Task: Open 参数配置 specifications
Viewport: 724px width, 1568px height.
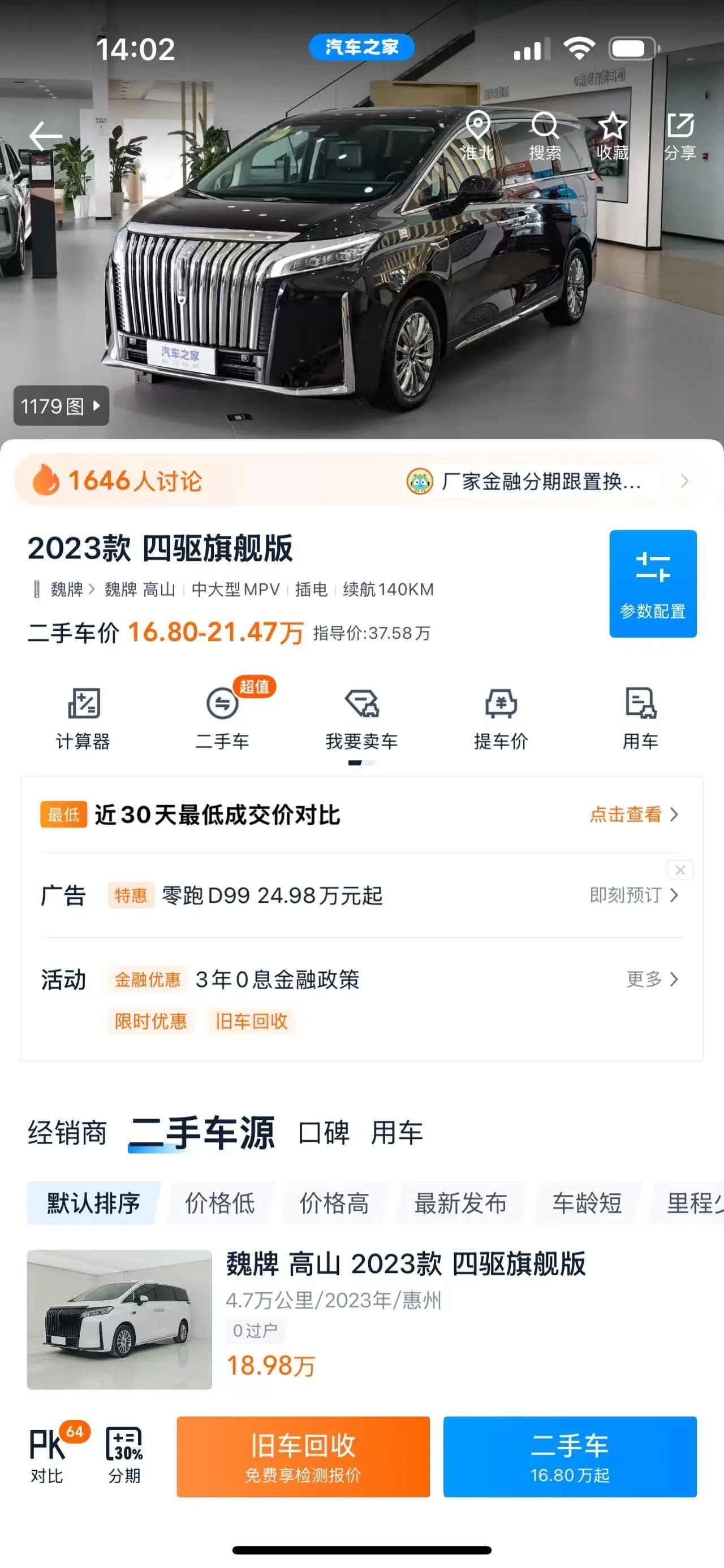Action: point(653,583)
